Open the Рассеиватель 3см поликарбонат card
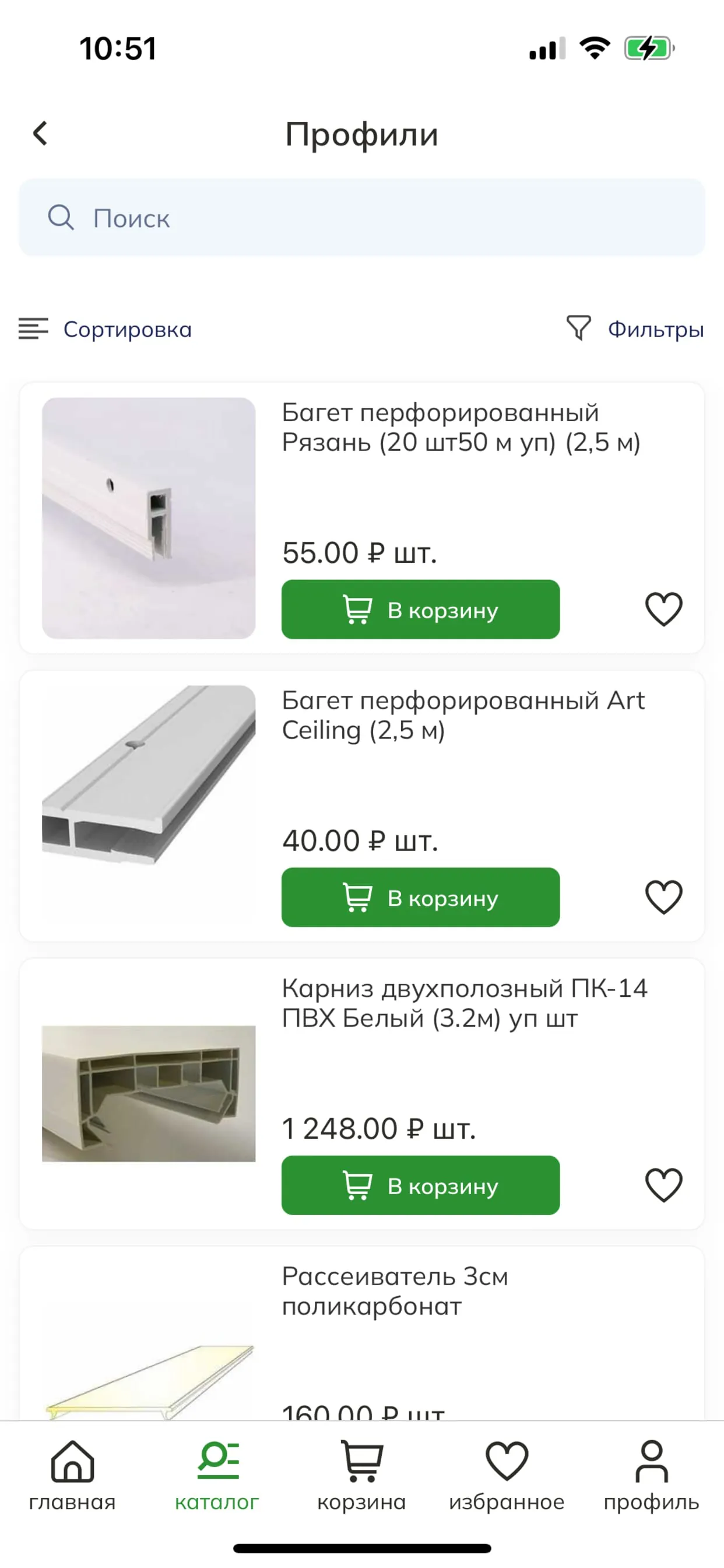This screenshot has width=724, height=1568. click(394, 1290)
